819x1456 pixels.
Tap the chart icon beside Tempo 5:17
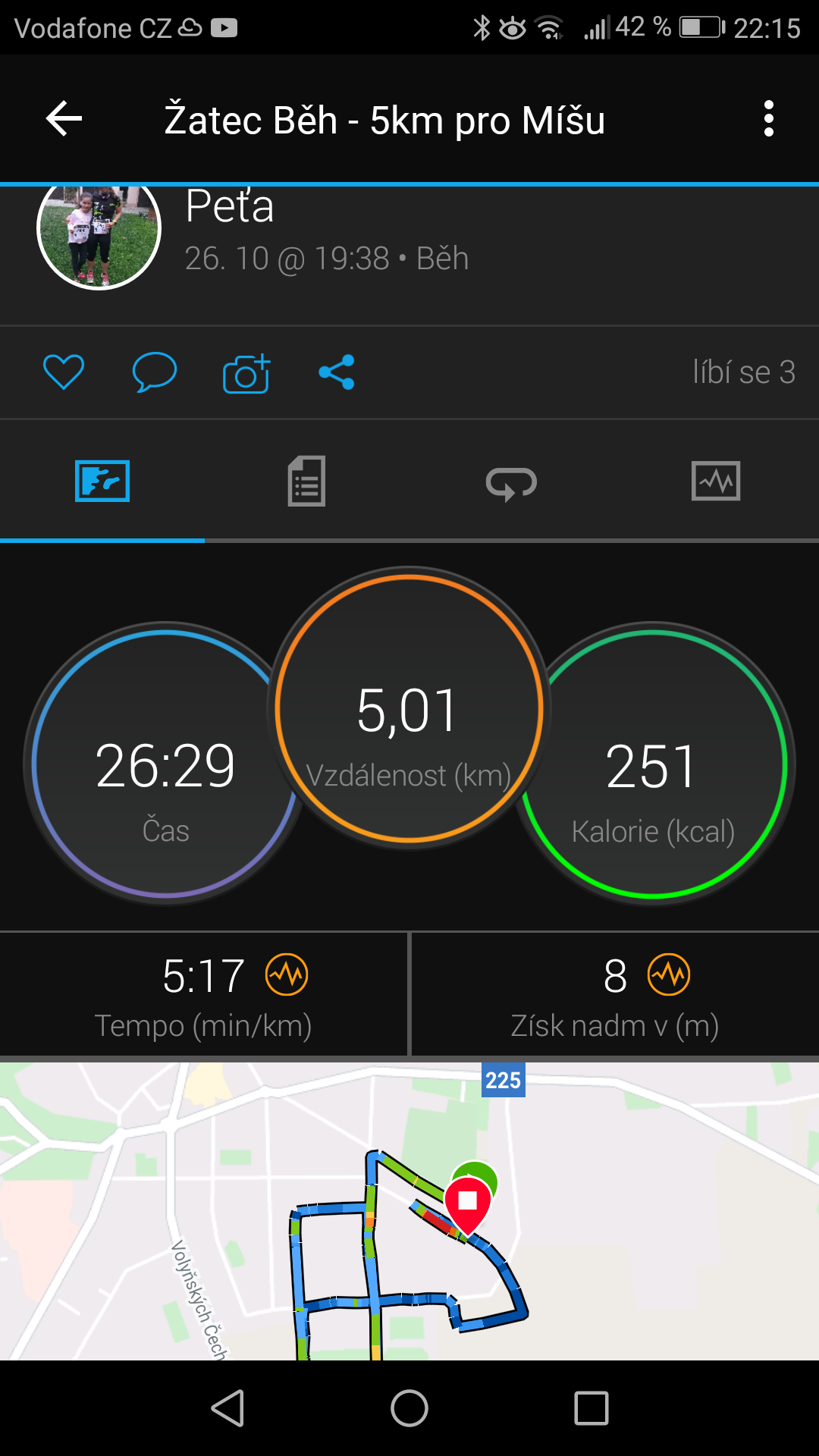tap(287, 974)
